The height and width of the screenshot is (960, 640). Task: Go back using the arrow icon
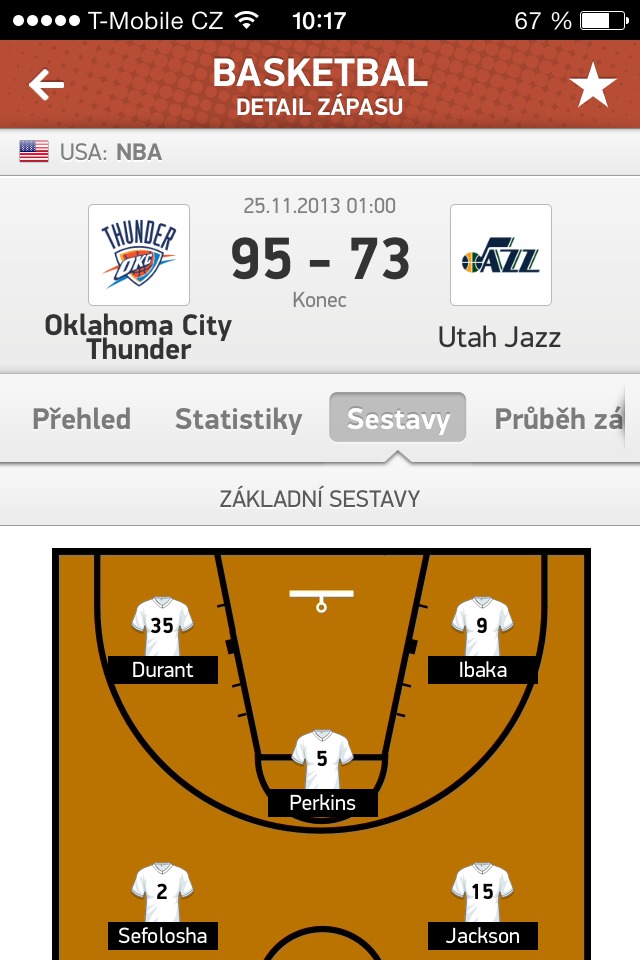pos(46,86)
